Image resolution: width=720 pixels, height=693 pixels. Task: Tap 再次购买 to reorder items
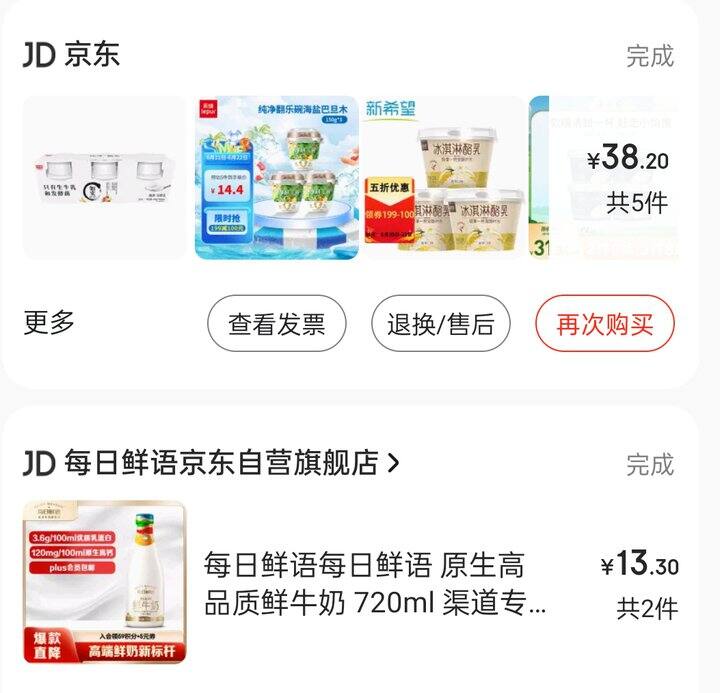tap(605, 324)
